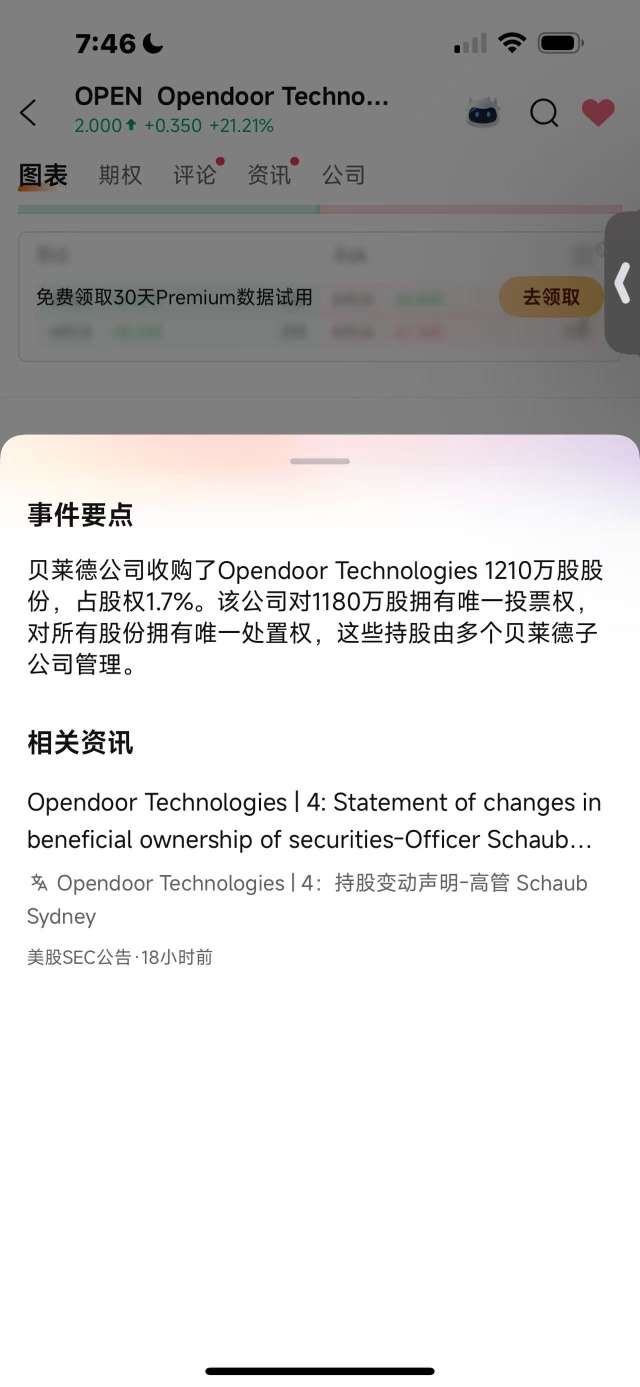
Task: Open the 评论 tab
Action: pyautogui.click(x=194, y=176)
